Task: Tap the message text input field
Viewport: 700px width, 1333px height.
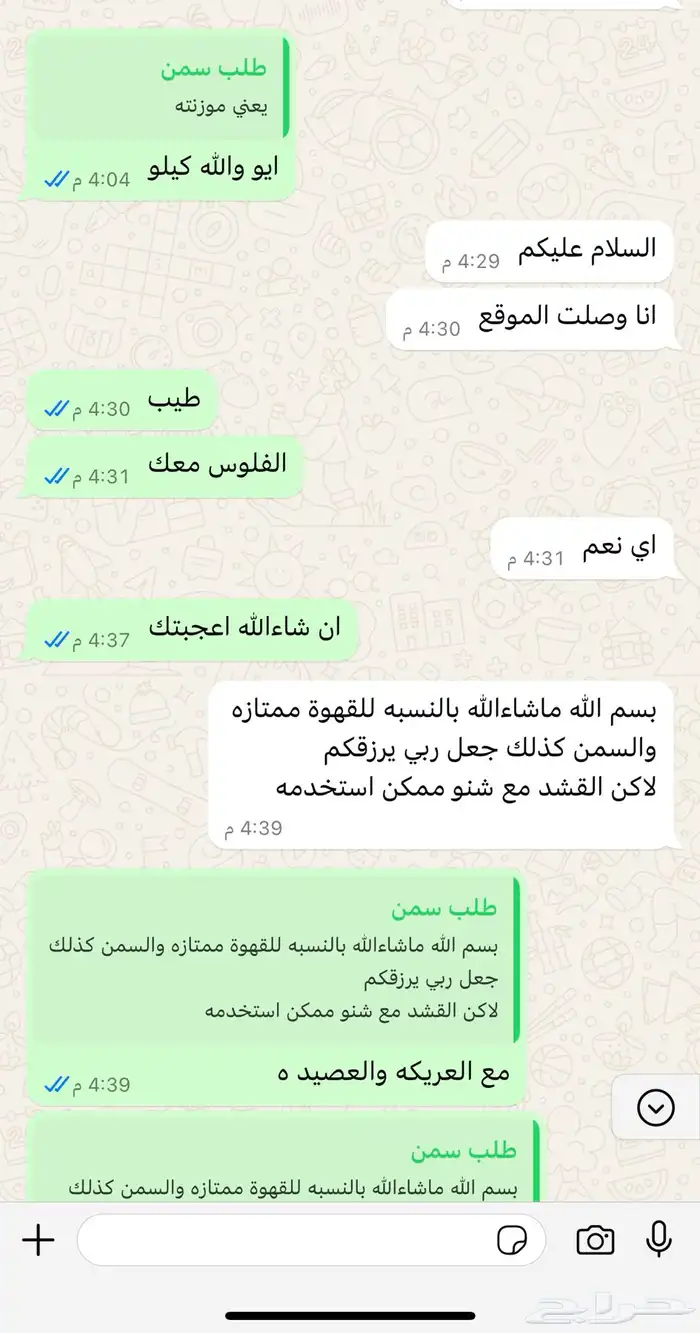Action: [x=311, y=1241]
